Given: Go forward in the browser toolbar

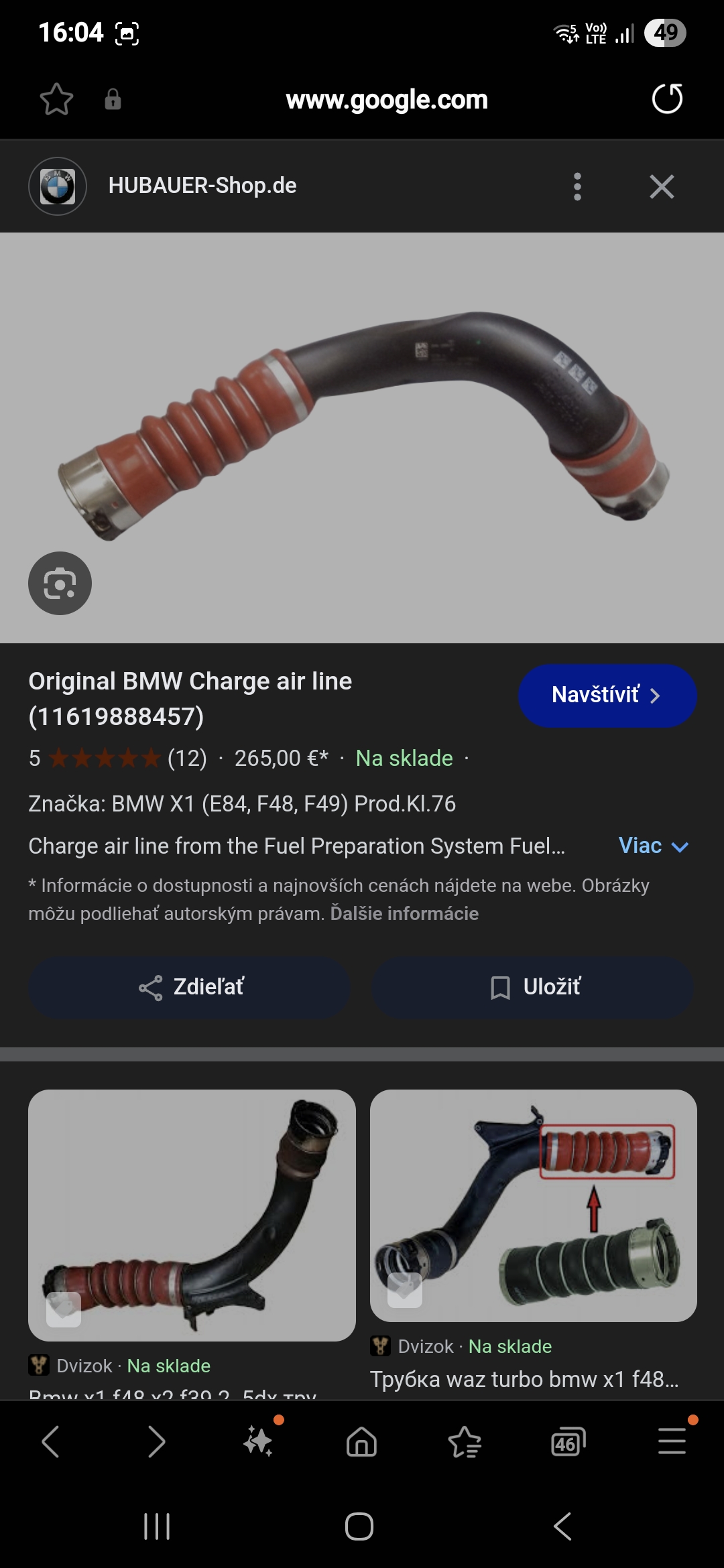Looking at the screenshot, I should click(156, 1441).
